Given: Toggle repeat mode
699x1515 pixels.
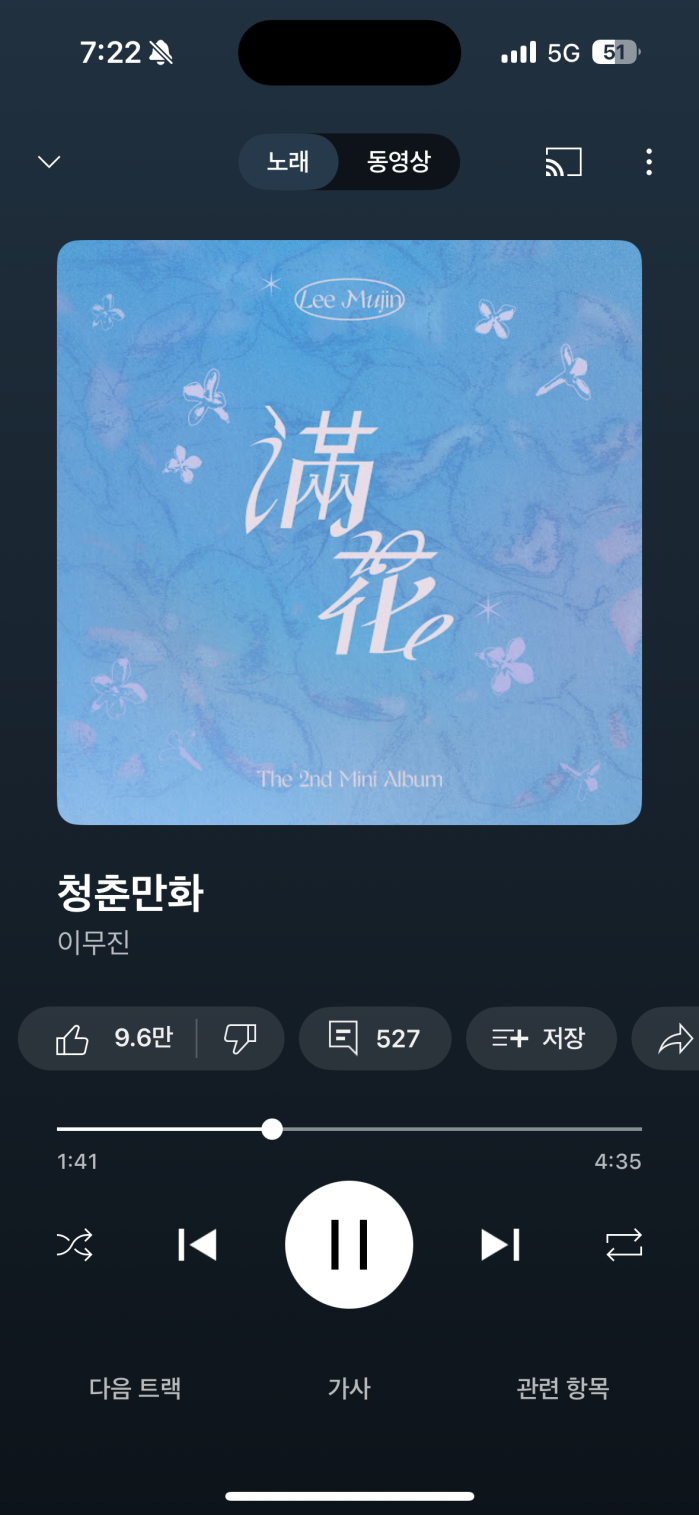Looking at the screenshot, I should tap(623, 1245).
